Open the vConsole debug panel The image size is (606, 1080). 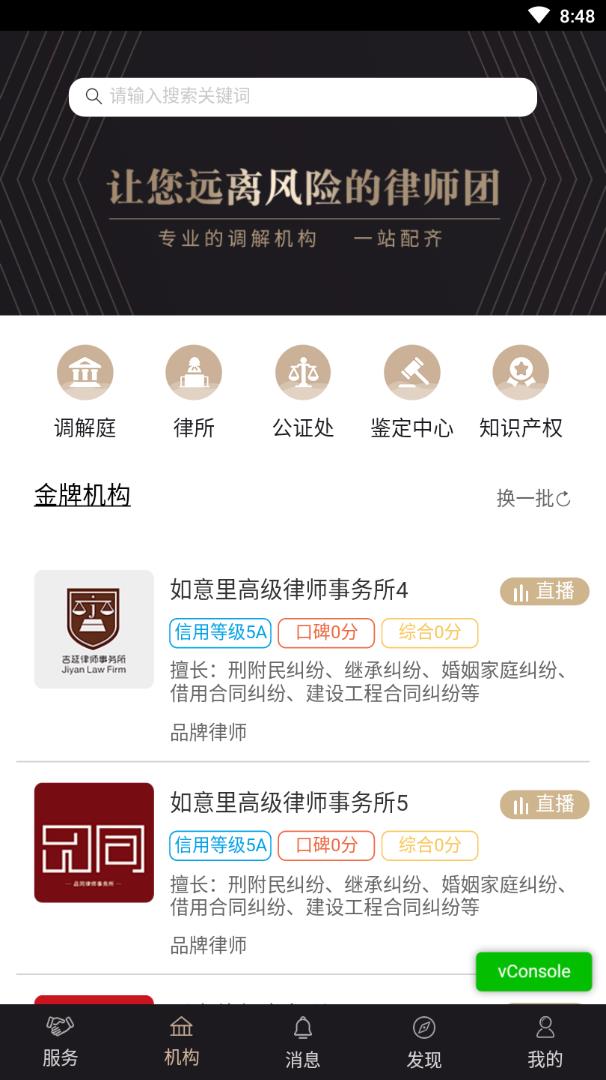[534, 972]
